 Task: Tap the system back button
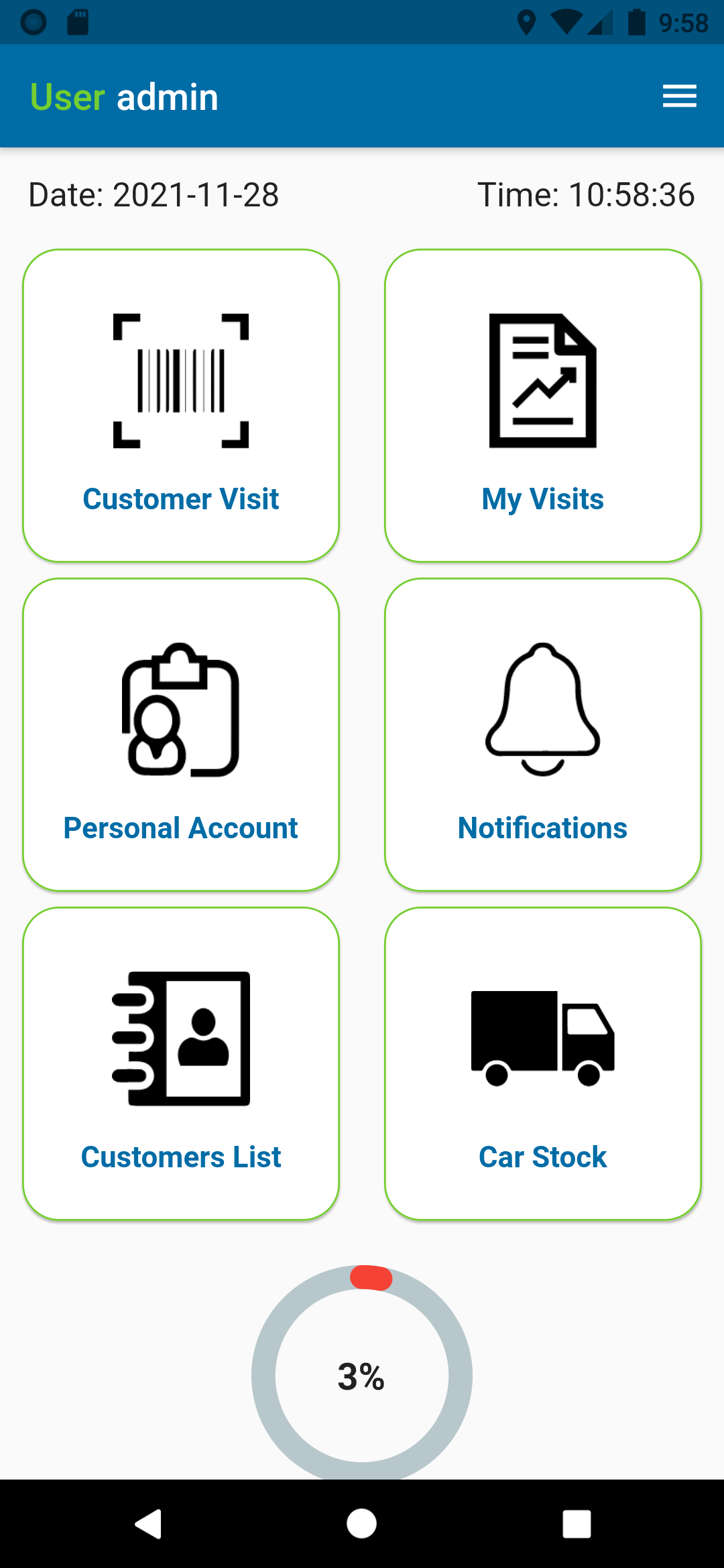tap(148, 1524)
